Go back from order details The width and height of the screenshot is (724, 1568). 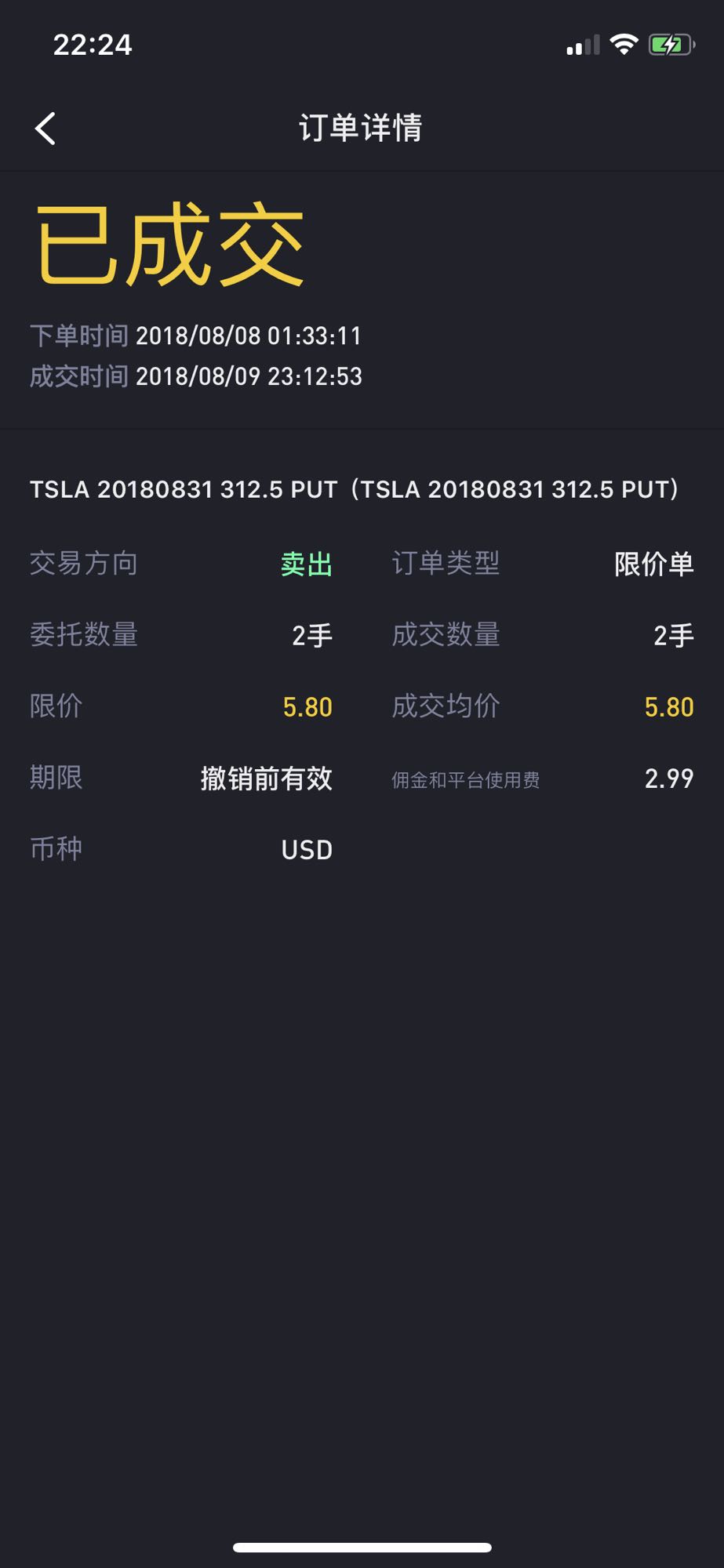[x=45, y=129]
